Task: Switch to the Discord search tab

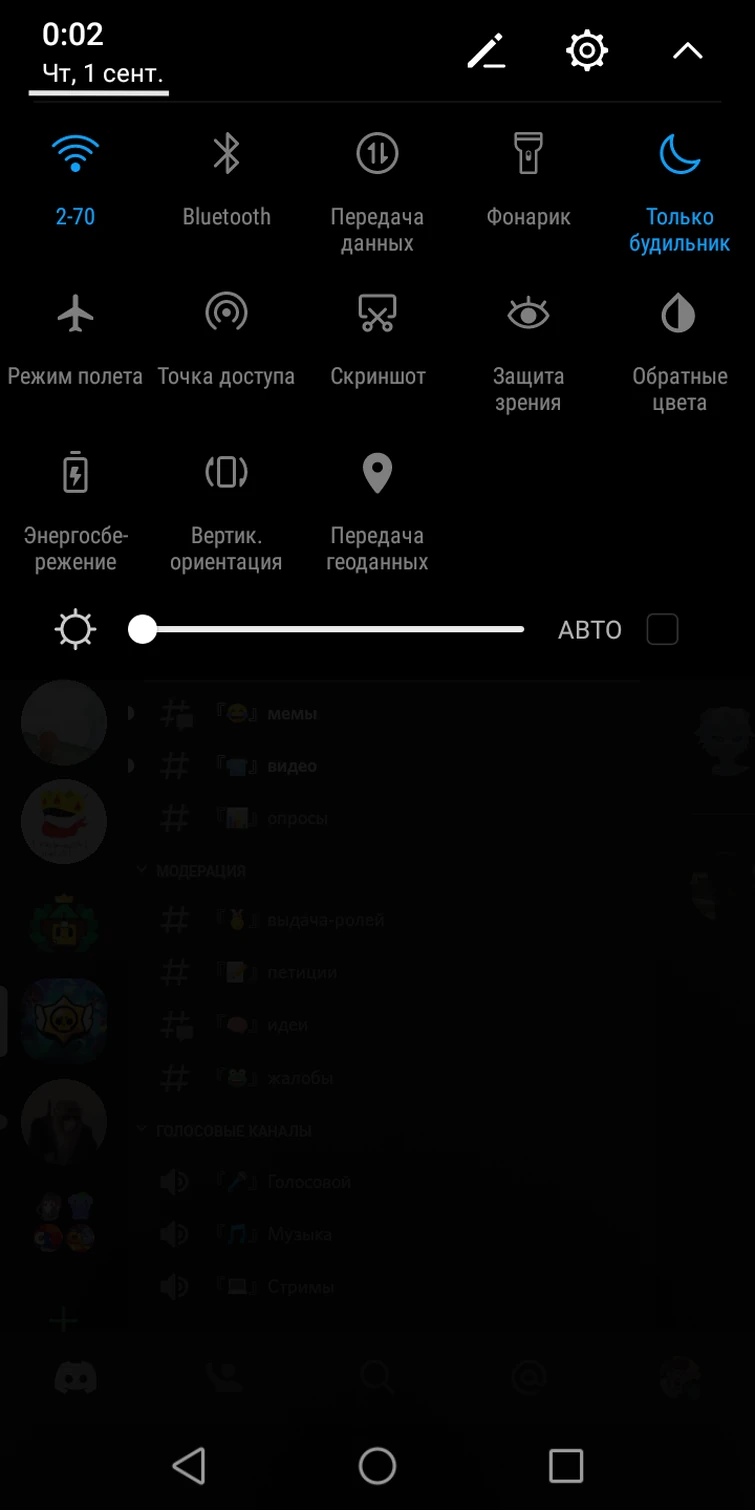Action: (x=377, y=1377)
